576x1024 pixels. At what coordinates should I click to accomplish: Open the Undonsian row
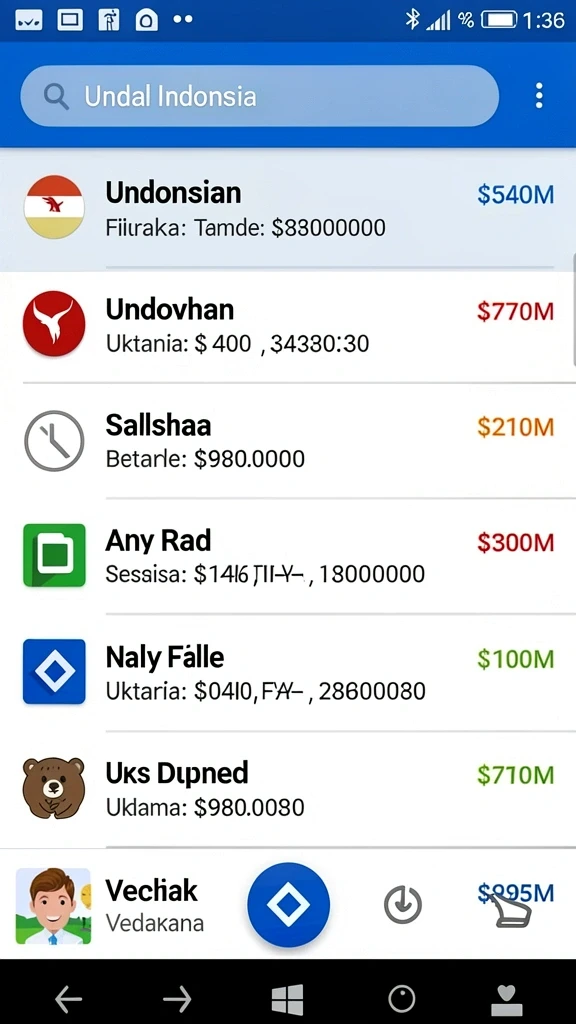[x=288, y=209]
